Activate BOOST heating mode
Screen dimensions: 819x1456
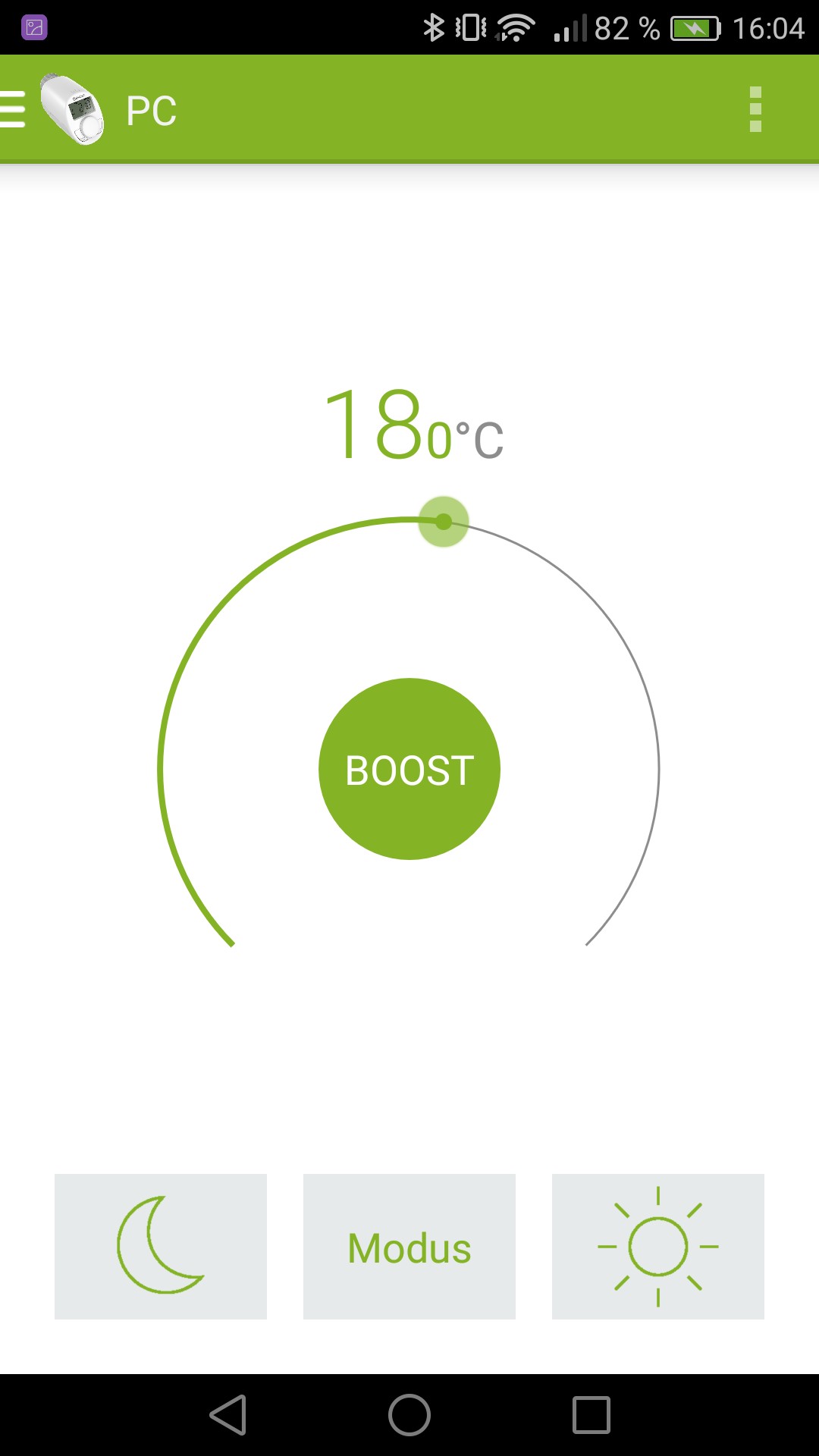click(x=409, y=769)
